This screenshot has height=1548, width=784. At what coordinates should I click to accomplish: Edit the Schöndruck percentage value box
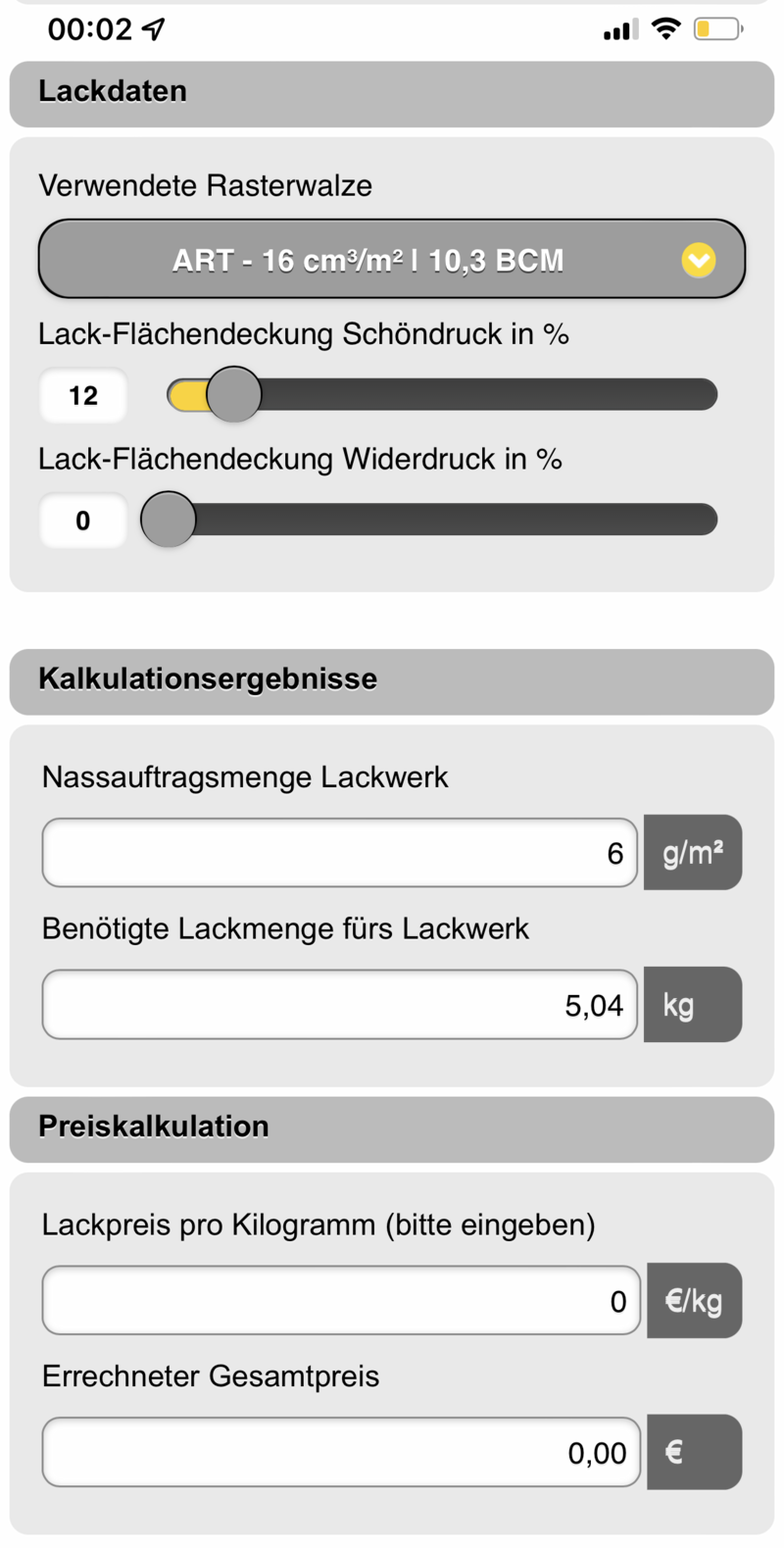tap(83, 396)
